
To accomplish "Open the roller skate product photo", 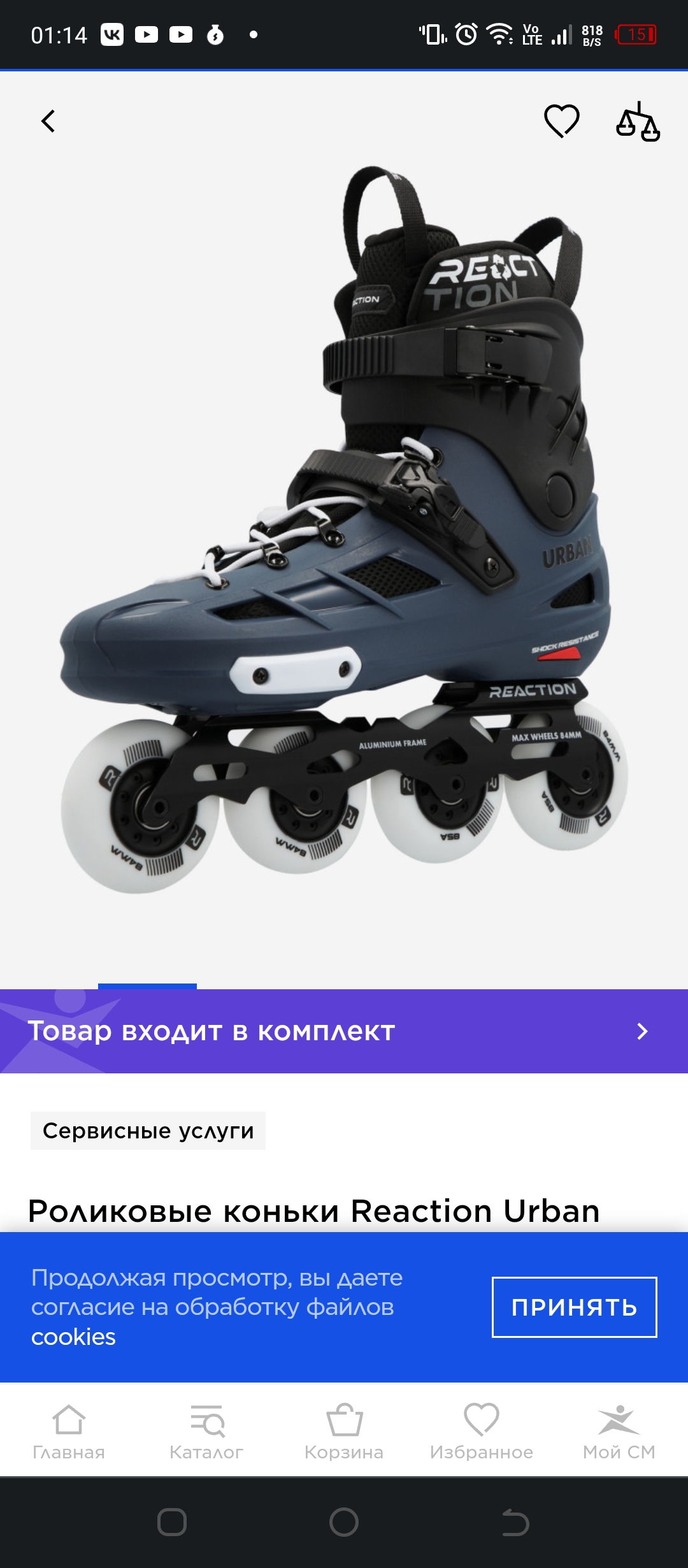I will 344,529.
